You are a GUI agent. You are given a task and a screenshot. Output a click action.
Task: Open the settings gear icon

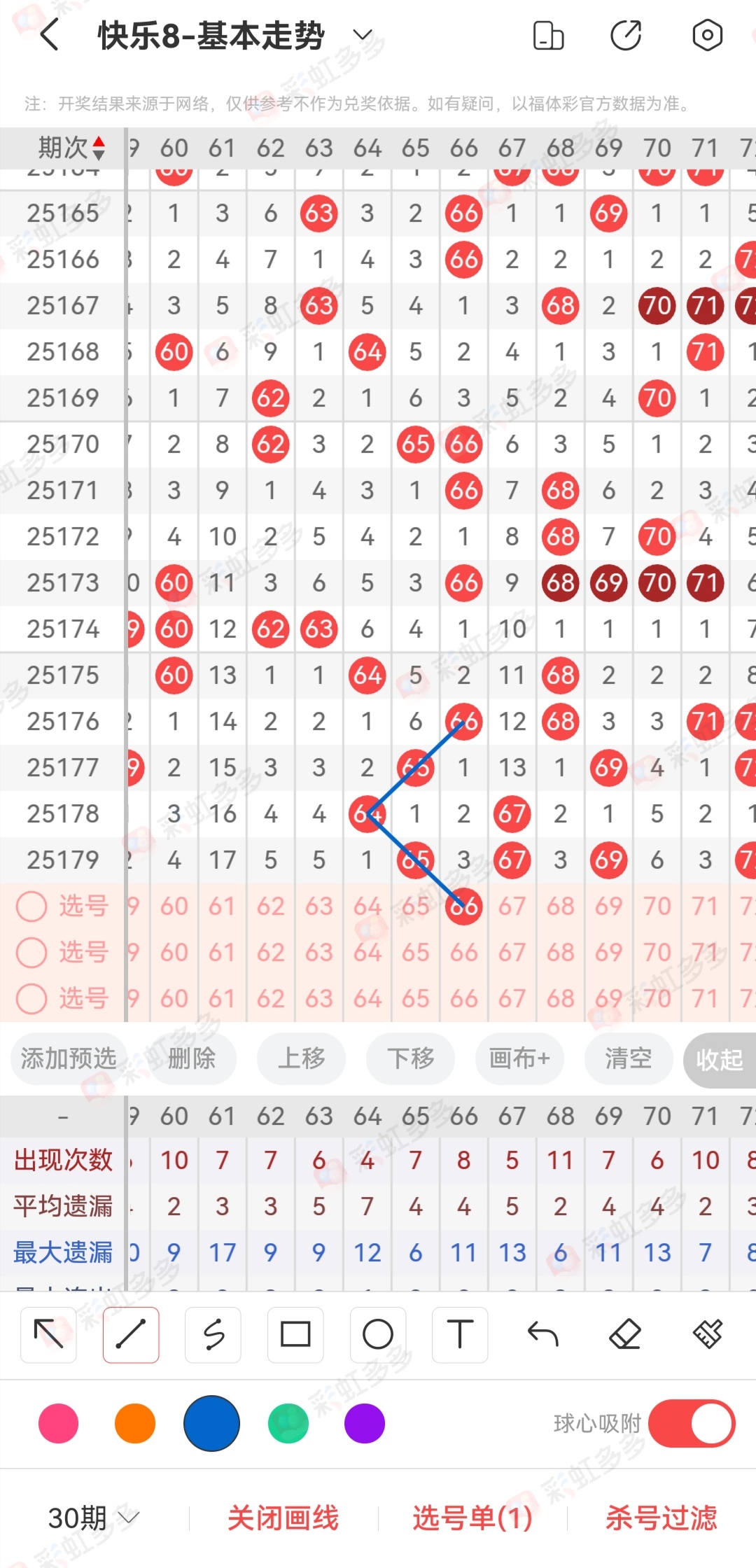click(x=707, y=35)
